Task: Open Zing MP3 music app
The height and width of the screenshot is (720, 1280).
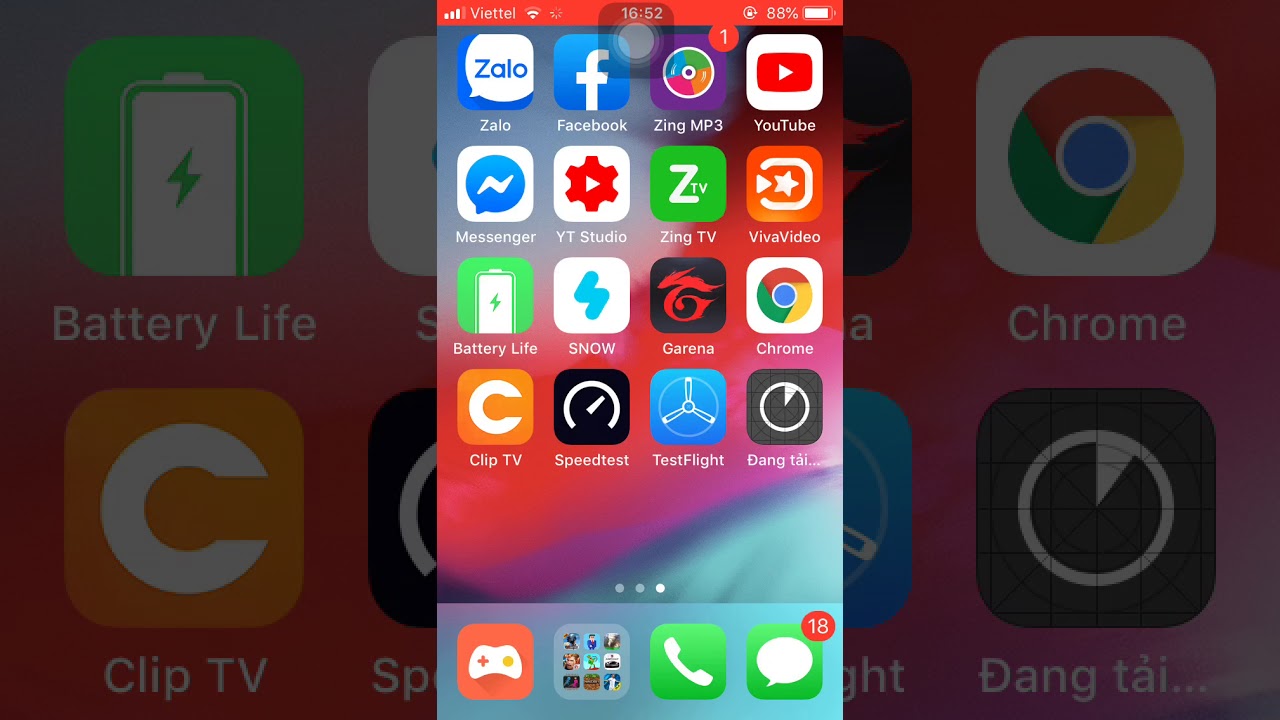Action: point(688,72)
